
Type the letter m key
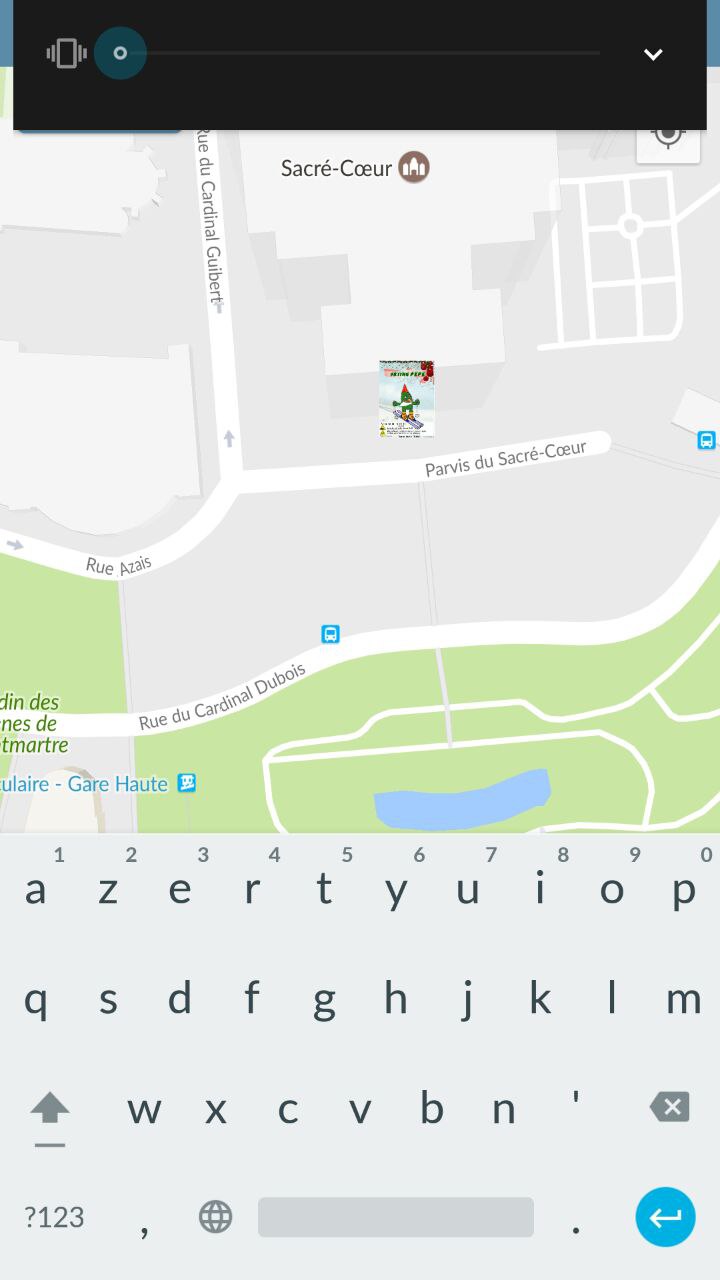[x=684, y=998]
